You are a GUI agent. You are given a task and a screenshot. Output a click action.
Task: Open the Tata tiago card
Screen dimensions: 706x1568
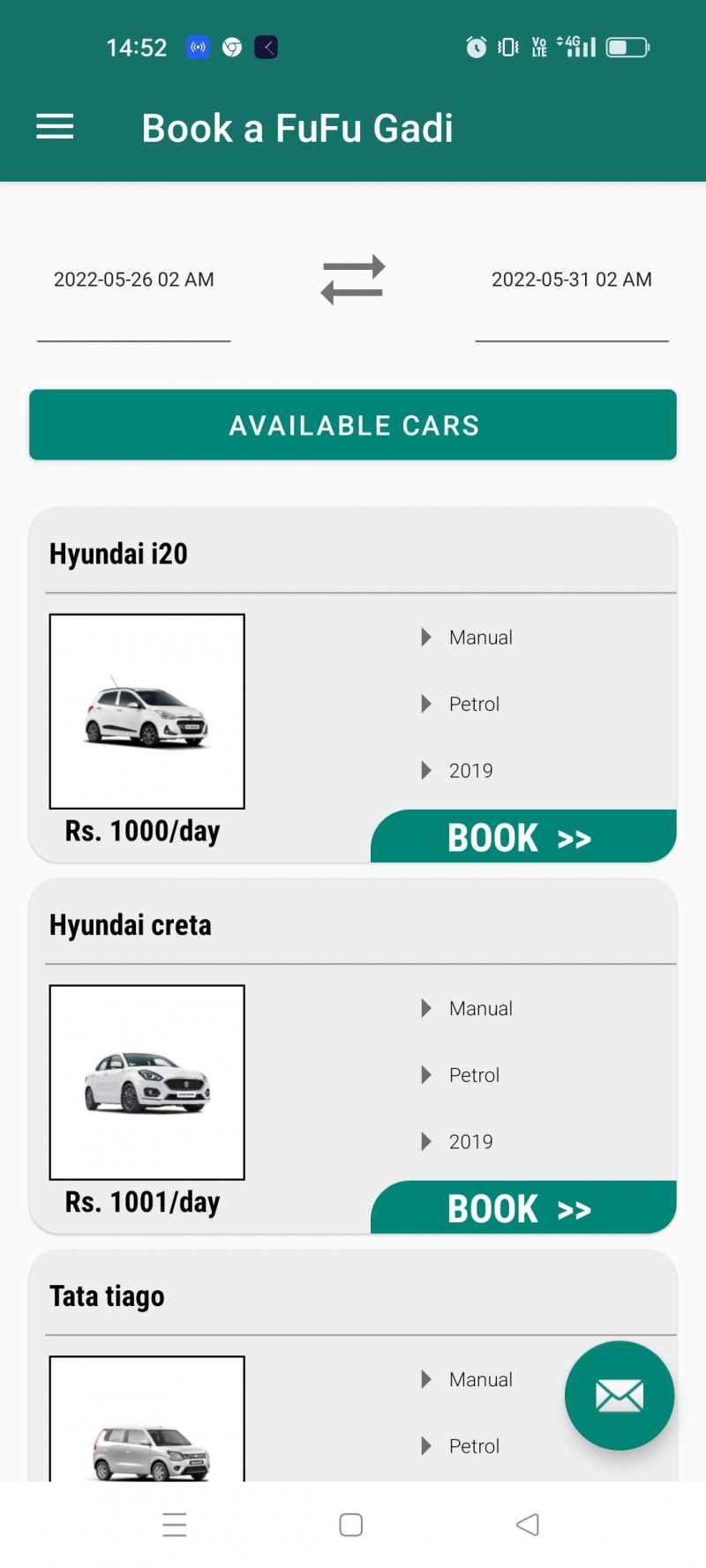point(353,1365)
